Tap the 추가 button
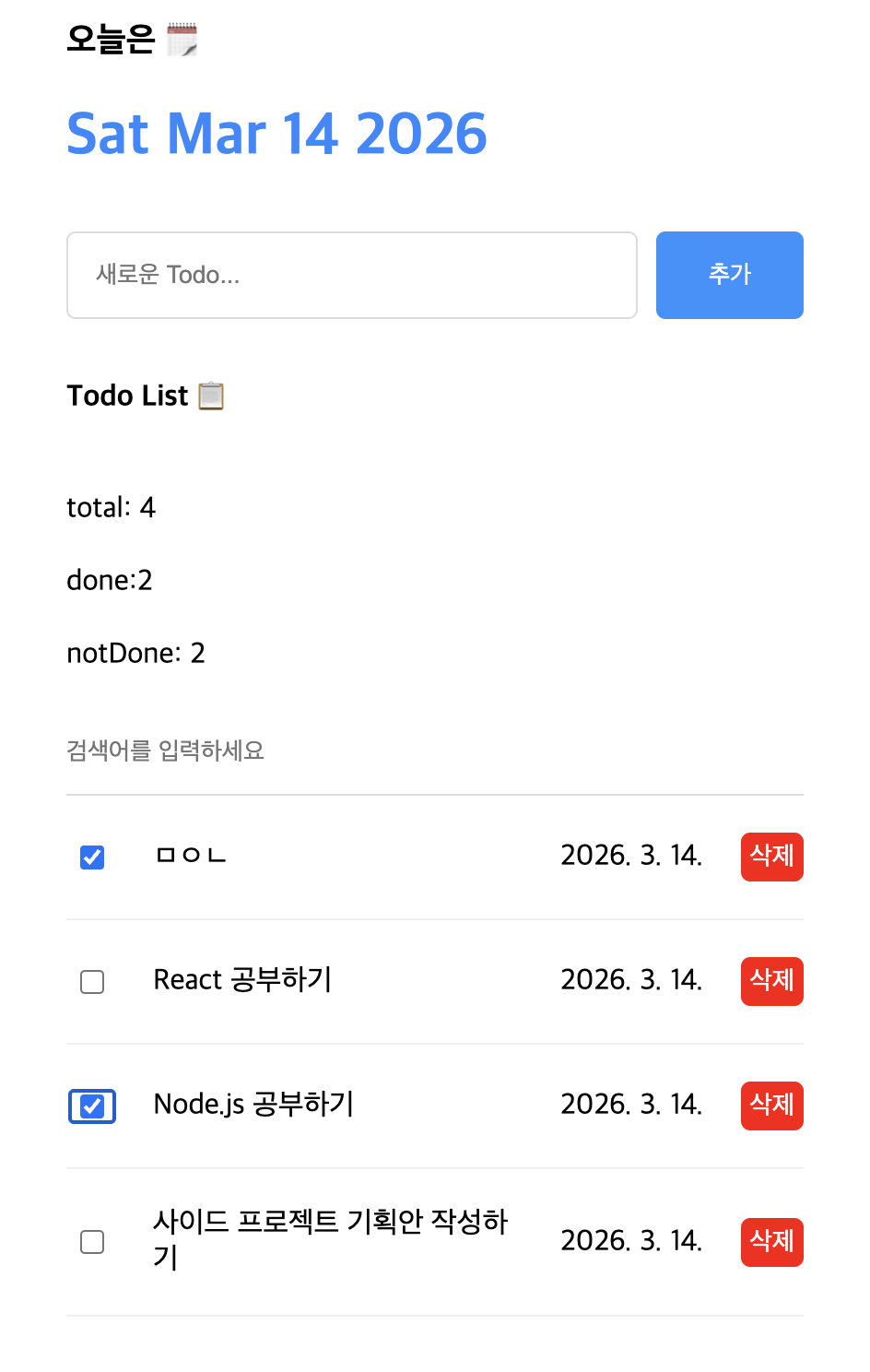This screenshot has width=870, height=1372. click(729, 275)
